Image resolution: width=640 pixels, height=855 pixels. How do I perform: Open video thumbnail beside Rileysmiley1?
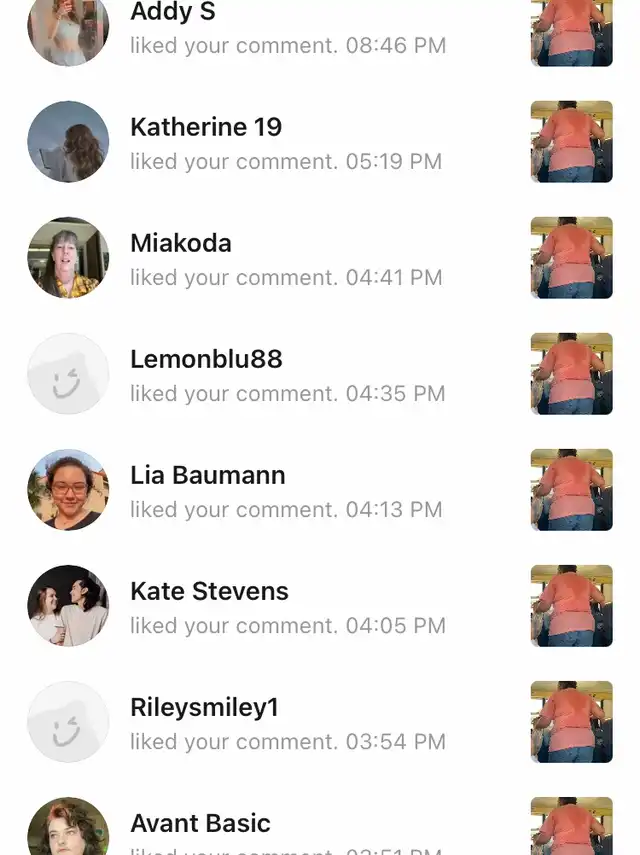coord(571,722)
